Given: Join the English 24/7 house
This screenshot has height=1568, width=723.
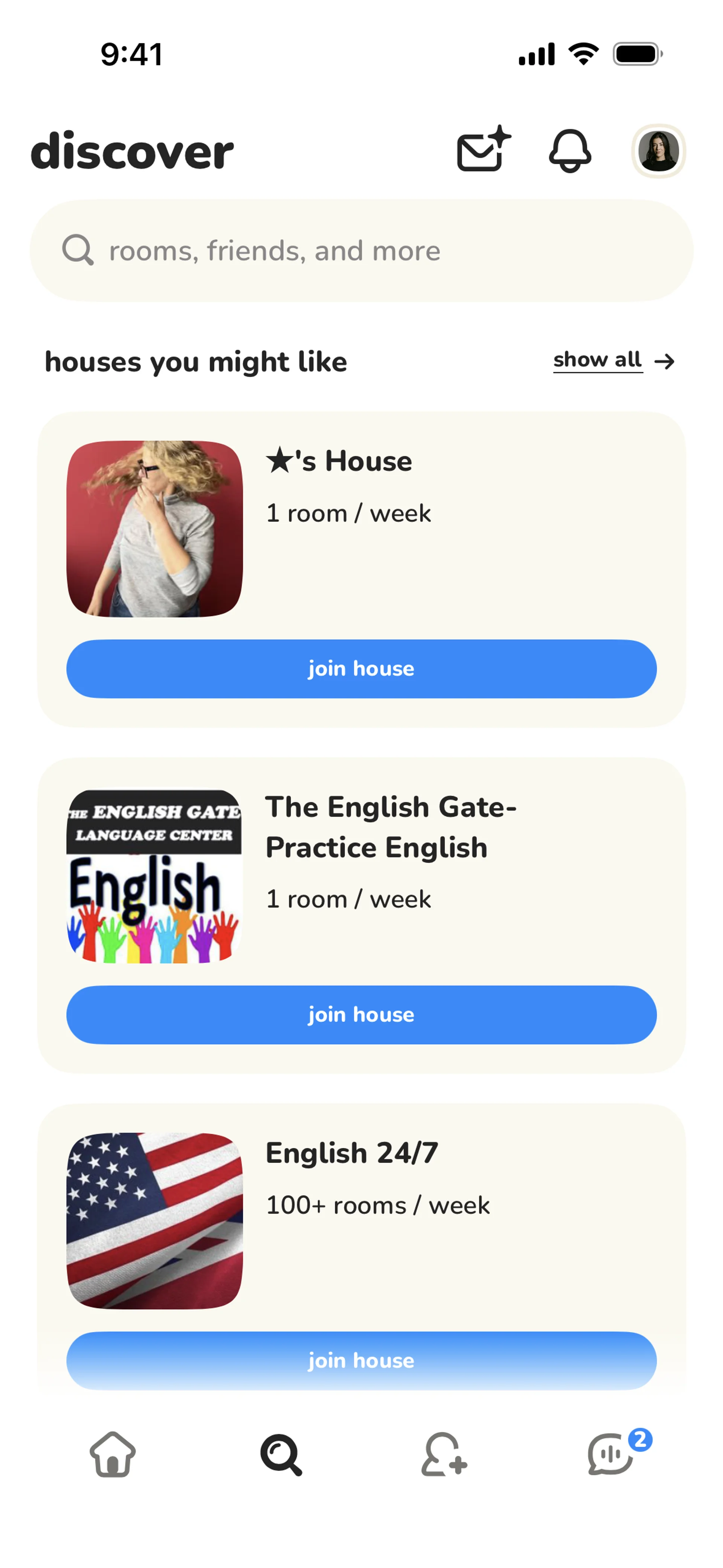Looking at the screenshot, I should click(361, 1360).
